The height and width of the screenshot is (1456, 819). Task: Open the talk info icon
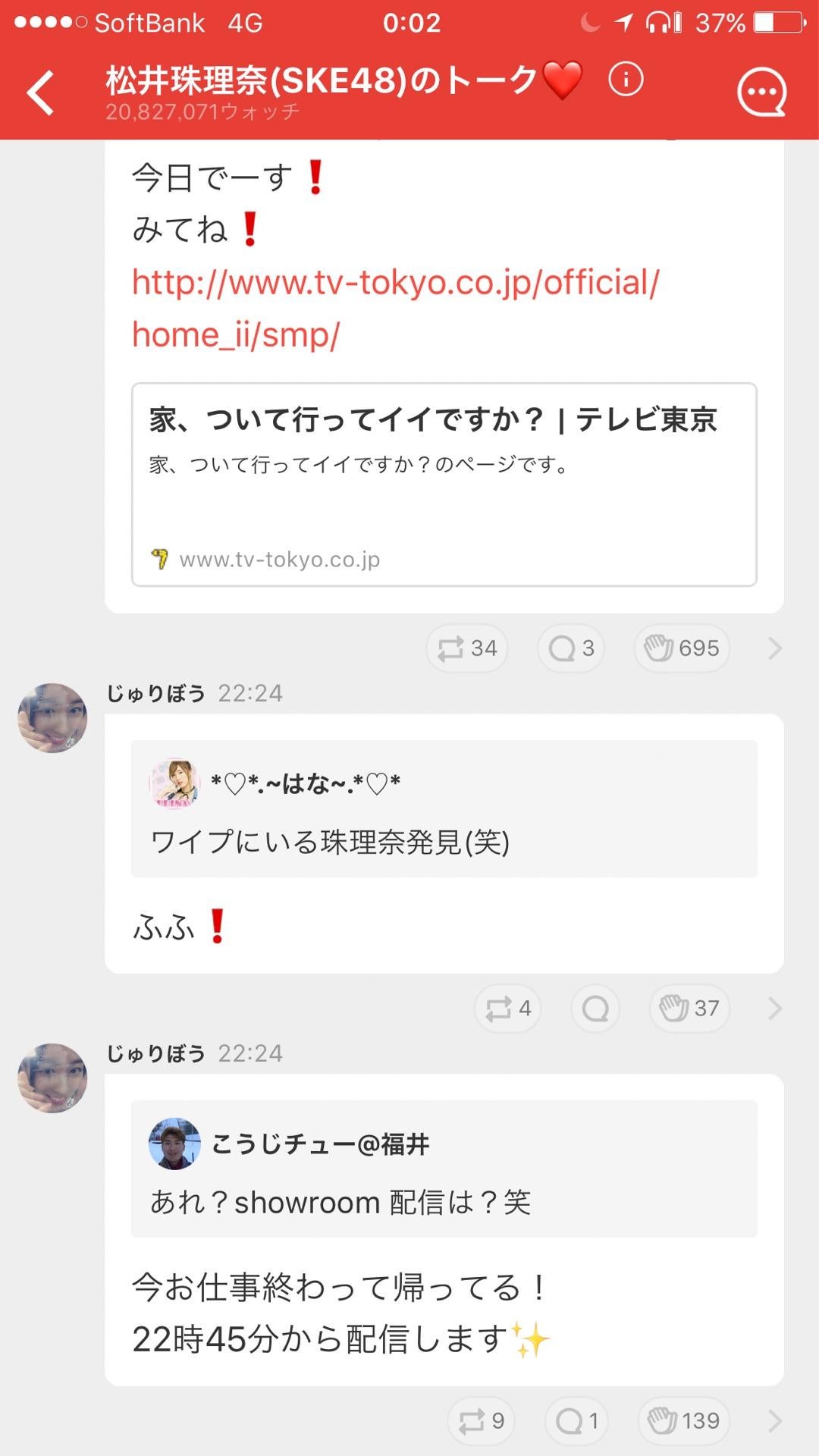tap(626, 80)
